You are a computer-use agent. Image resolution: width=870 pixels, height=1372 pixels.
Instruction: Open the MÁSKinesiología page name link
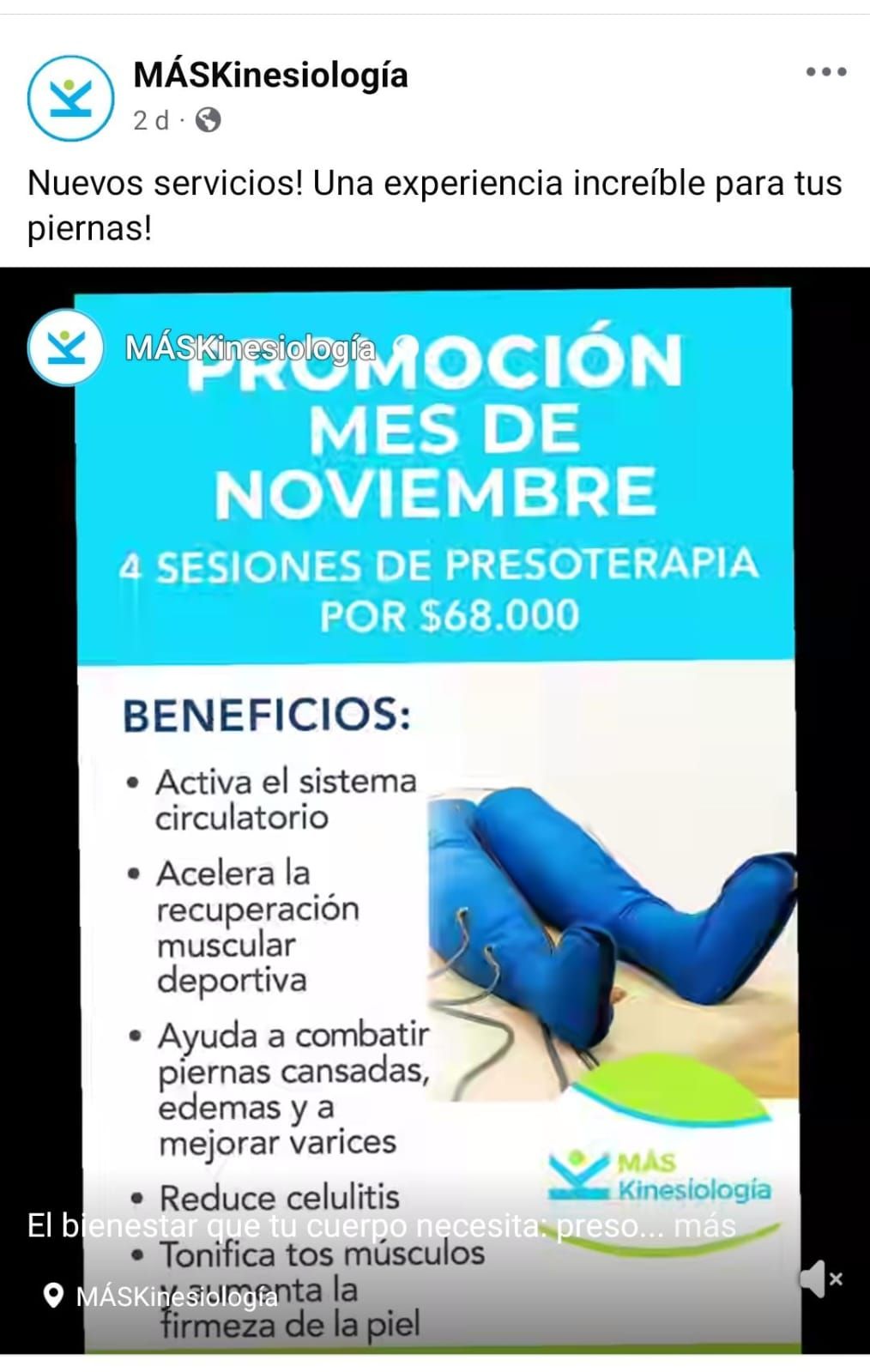pyautogui.click(x=270, y=76)
